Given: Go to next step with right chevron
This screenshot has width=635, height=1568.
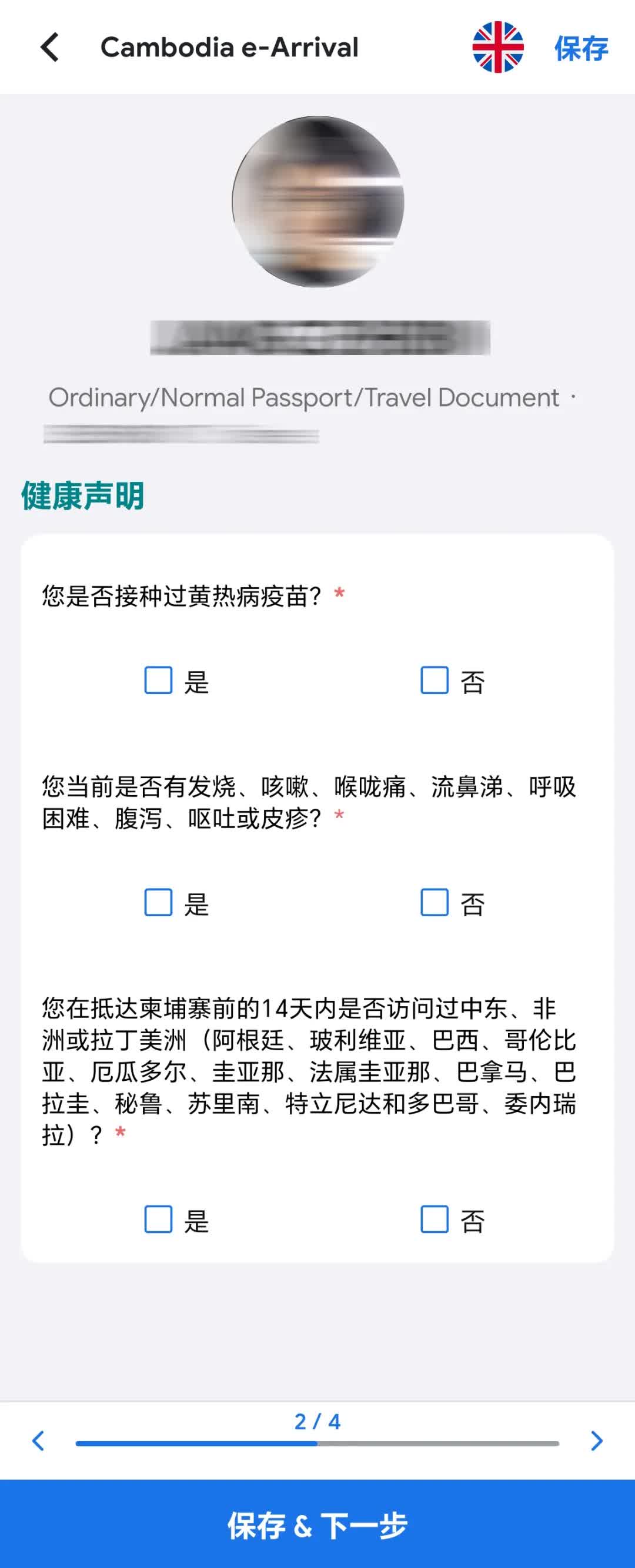Looking at the screenshot, I should pos(597,1441).
